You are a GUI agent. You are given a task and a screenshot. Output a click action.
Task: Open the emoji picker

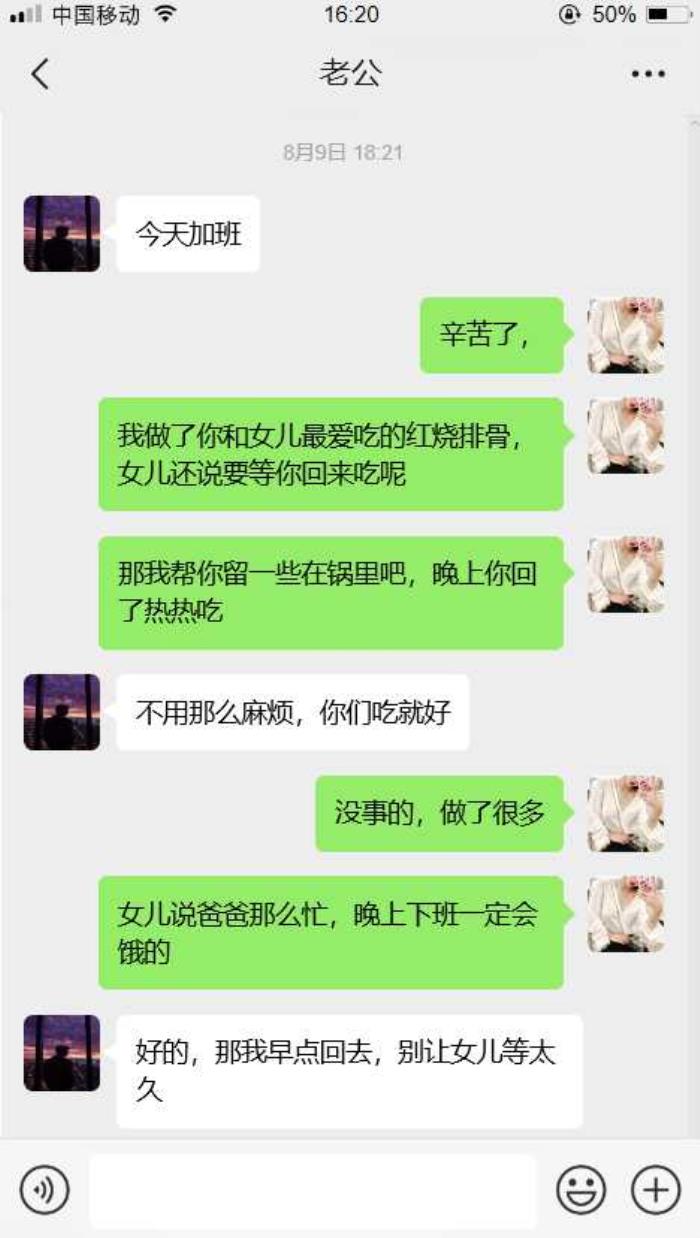[x=581, y=1190]
